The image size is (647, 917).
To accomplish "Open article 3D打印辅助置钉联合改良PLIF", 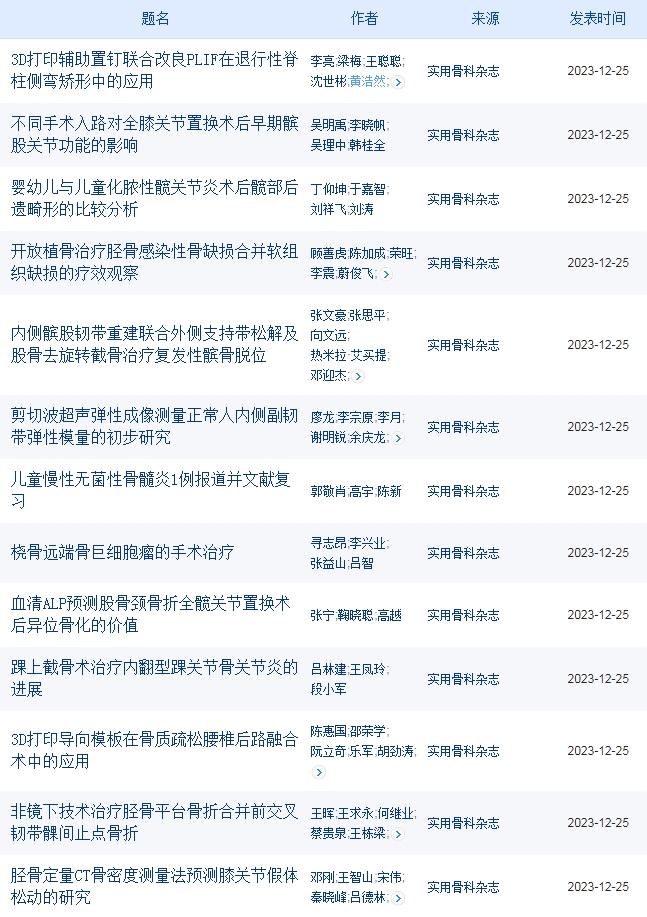I will pyautogui.click(x=154, y=70).
